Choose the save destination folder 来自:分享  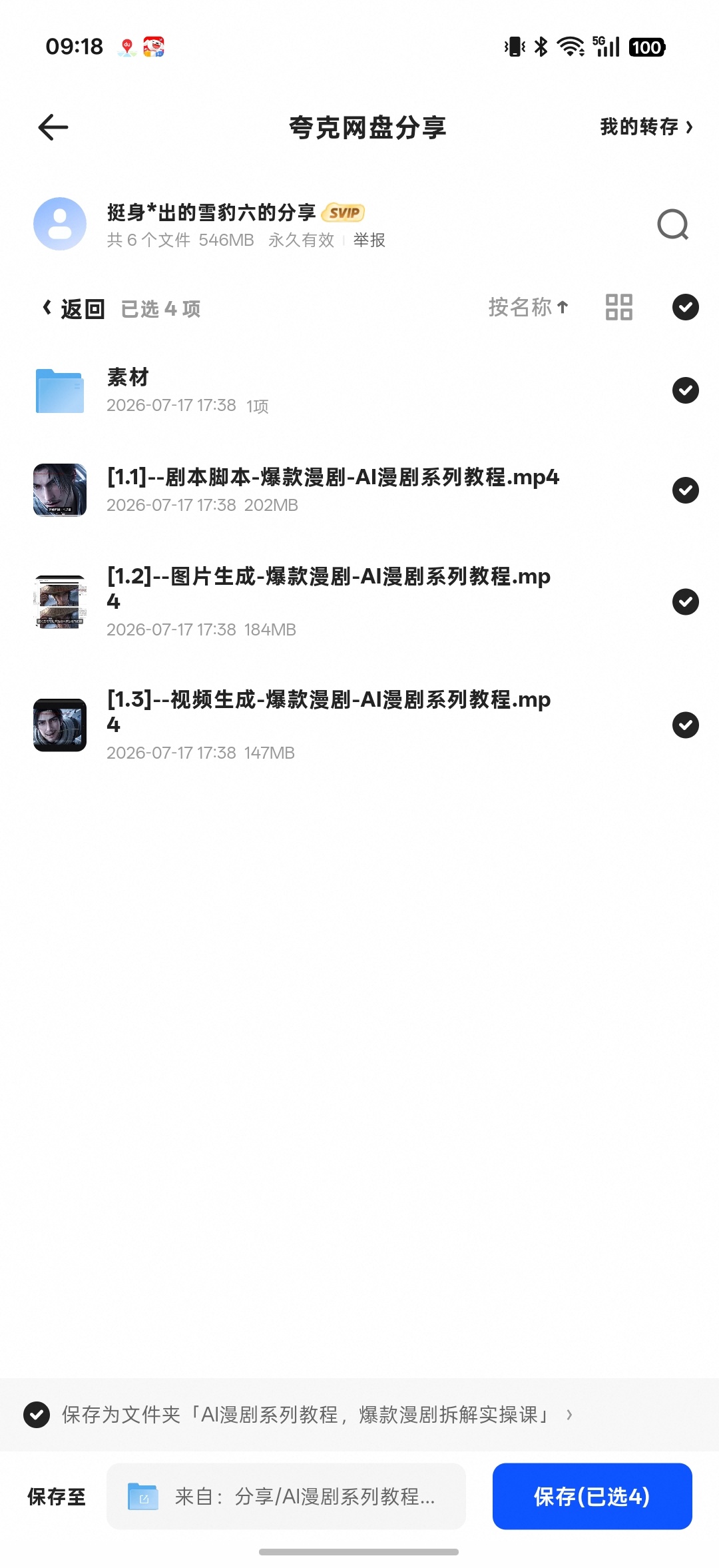[286, 1497]
